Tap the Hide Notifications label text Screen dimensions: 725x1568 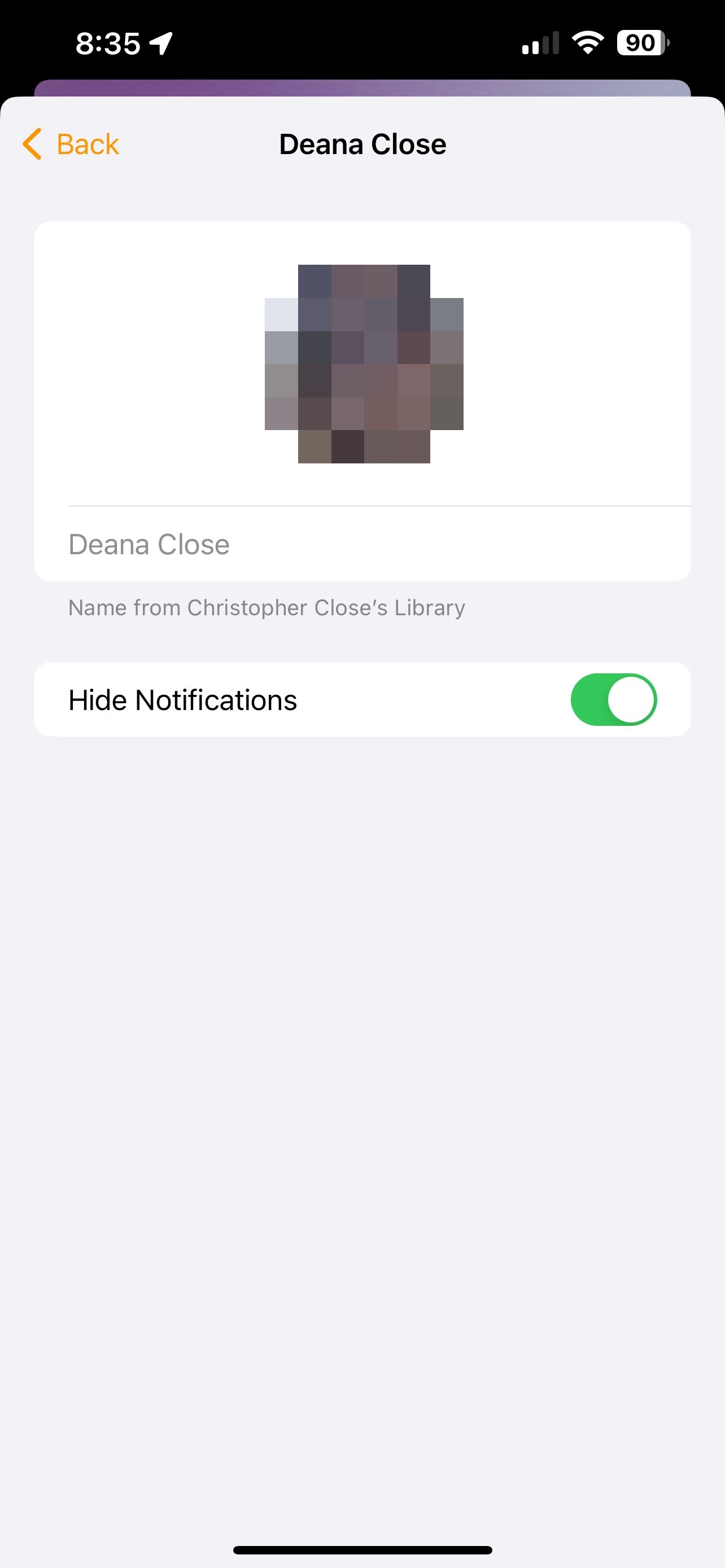pyautogui.click(x=182, y=699)
